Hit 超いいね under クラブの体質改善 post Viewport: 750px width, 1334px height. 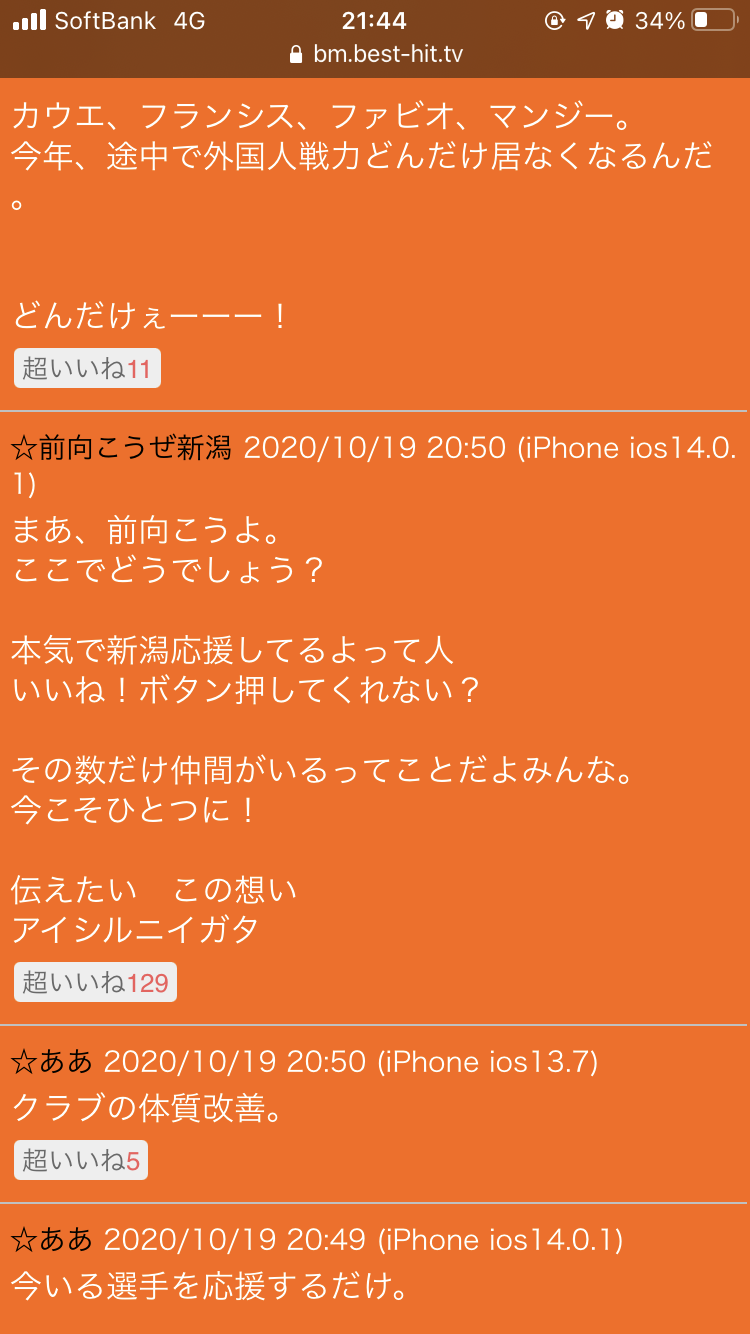coord(81,1160)
